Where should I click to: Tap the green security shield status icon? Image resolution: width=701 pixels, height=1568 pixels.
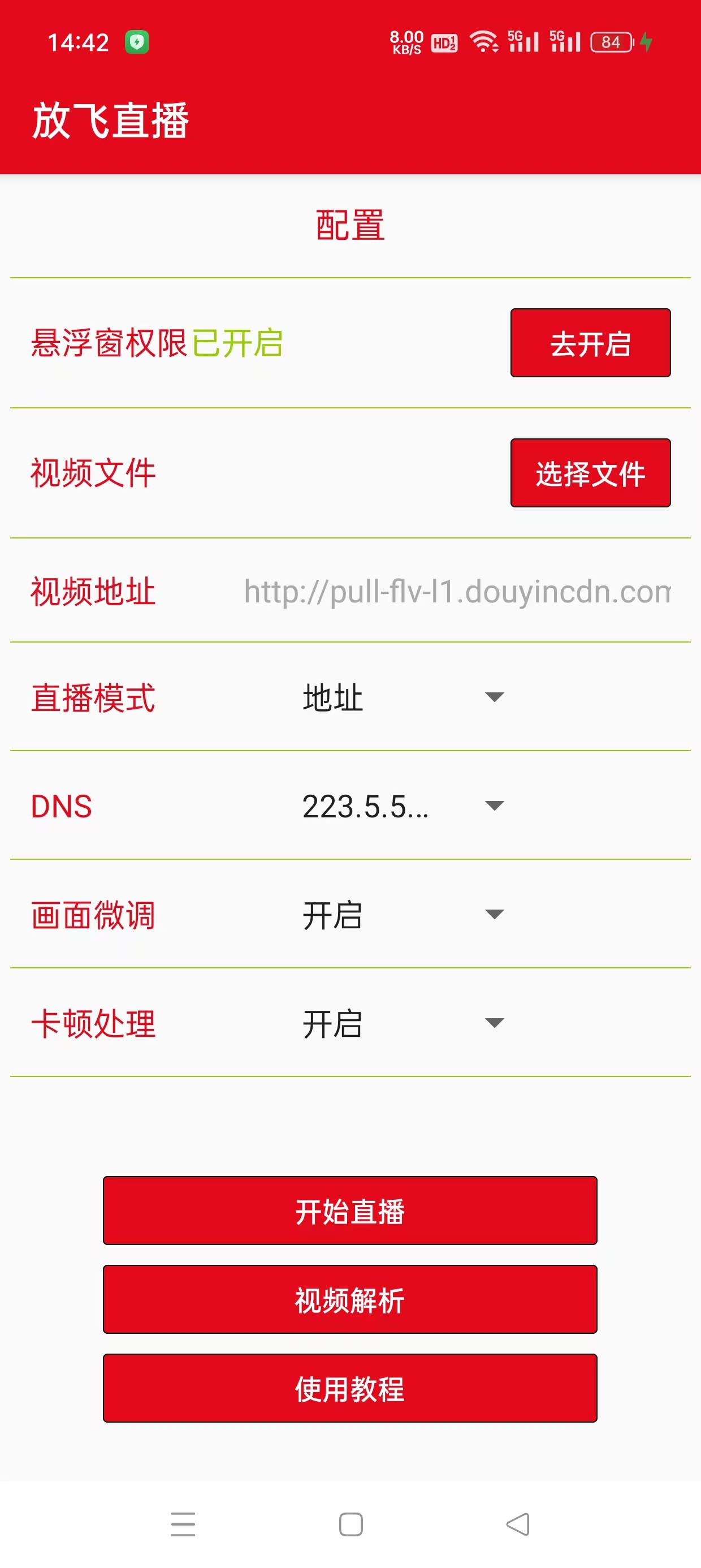[137, 41]
